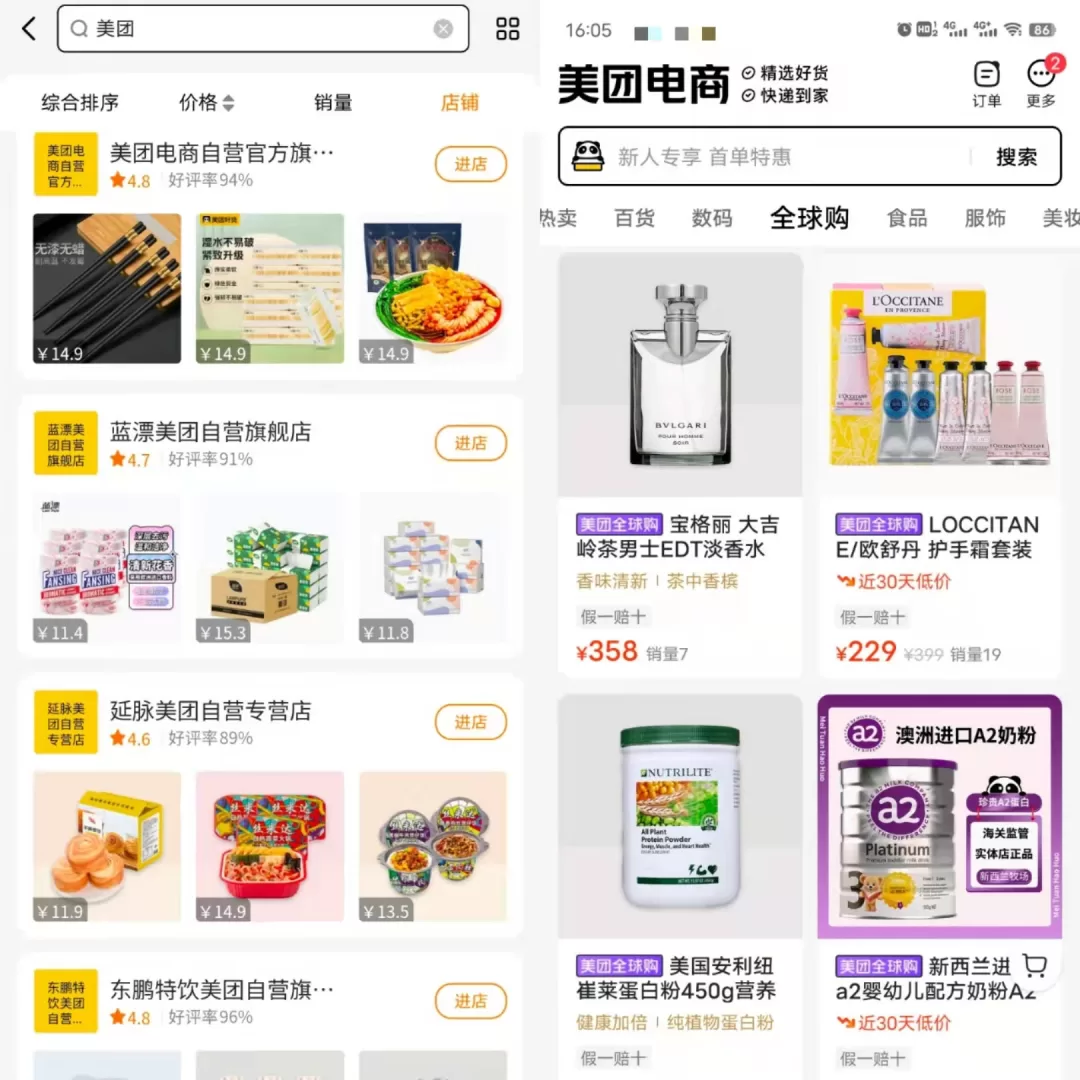Select the 综合排序 sort option
The image size is (1080, 1080).
coord(80,103)
